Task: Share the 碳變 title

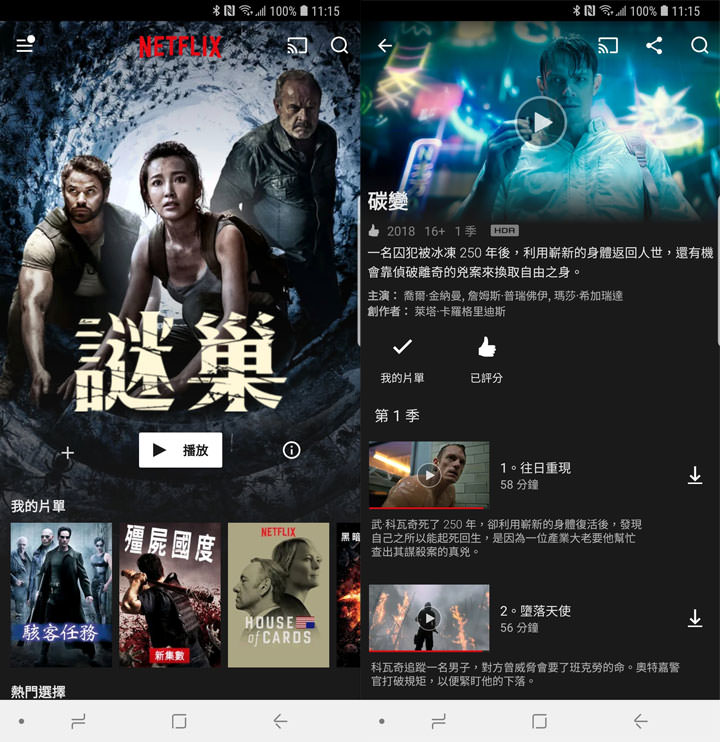Action: pos(654,46)
